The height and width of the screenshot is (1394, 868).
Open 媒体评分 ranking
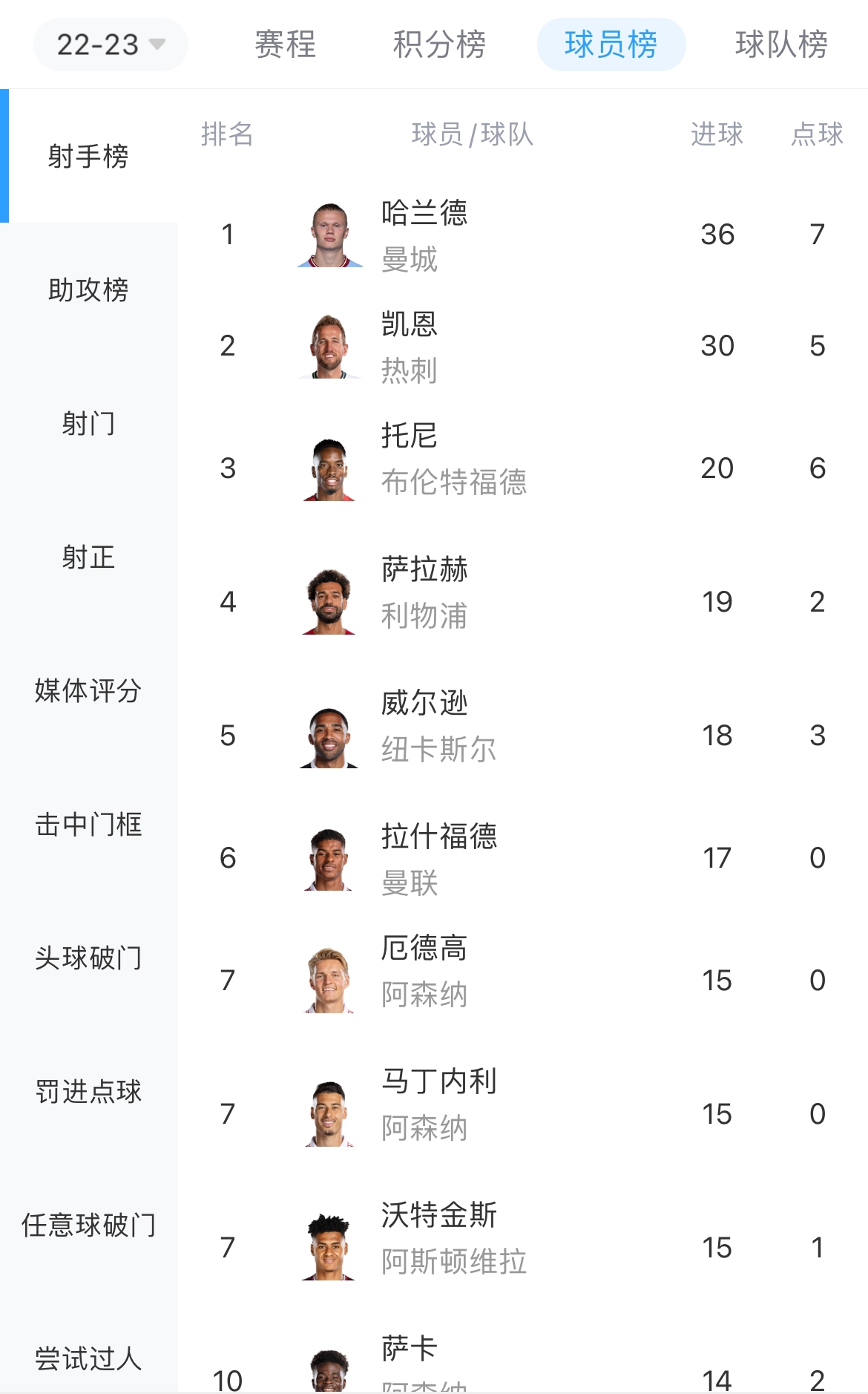[x=88, y=690]
